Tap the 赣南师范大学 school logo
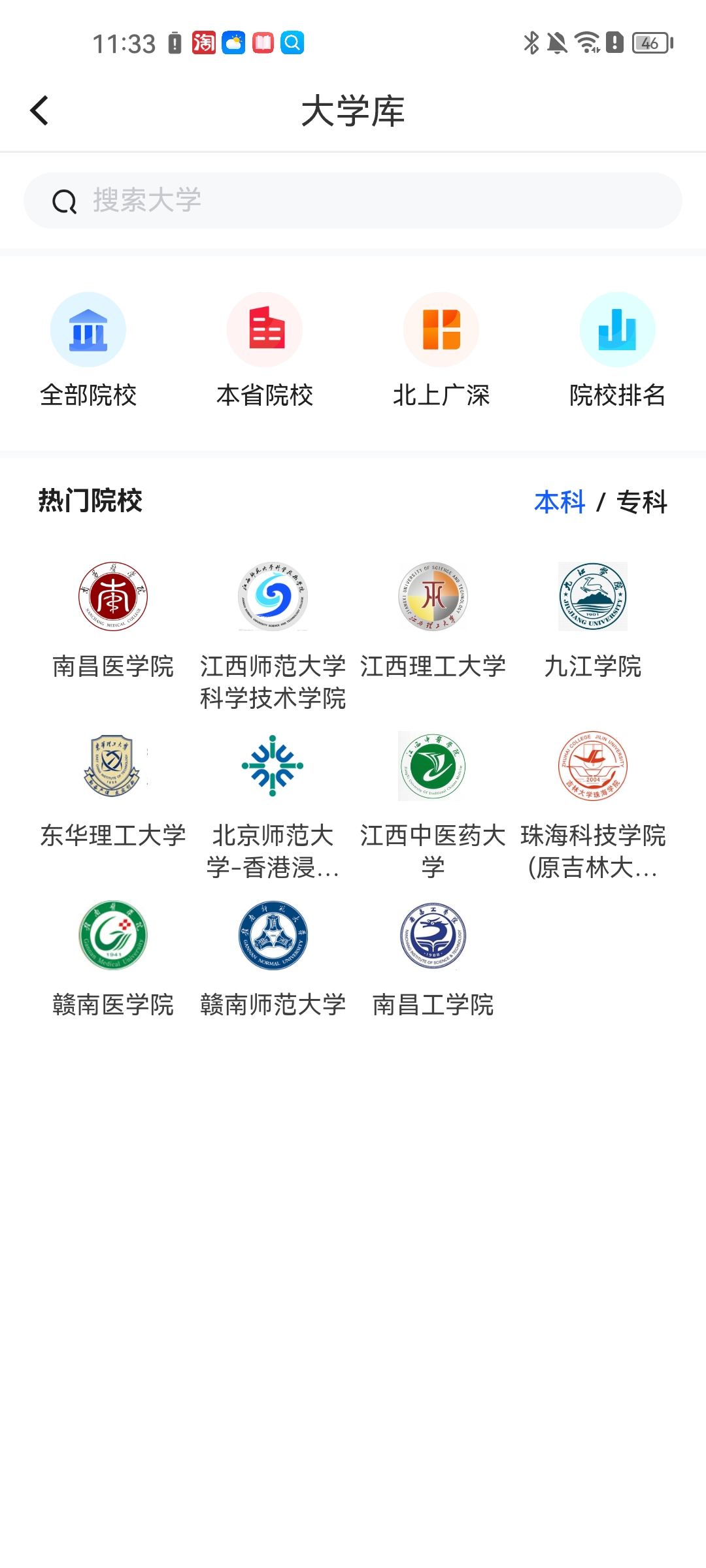Viewport: 706px width, 1568px height. coord(273,936)
